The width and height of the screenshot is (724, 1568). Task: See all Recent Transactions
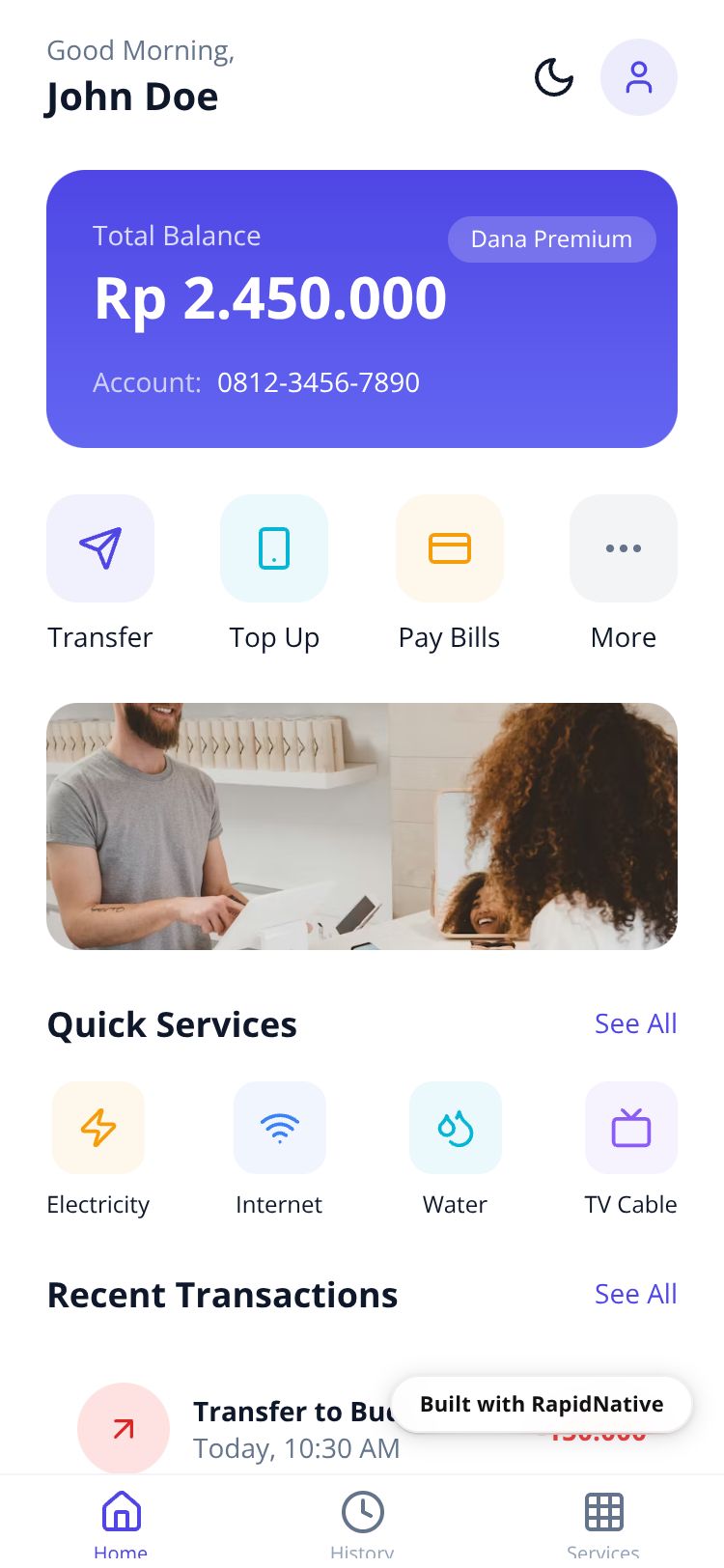[x=635, y=1294]
